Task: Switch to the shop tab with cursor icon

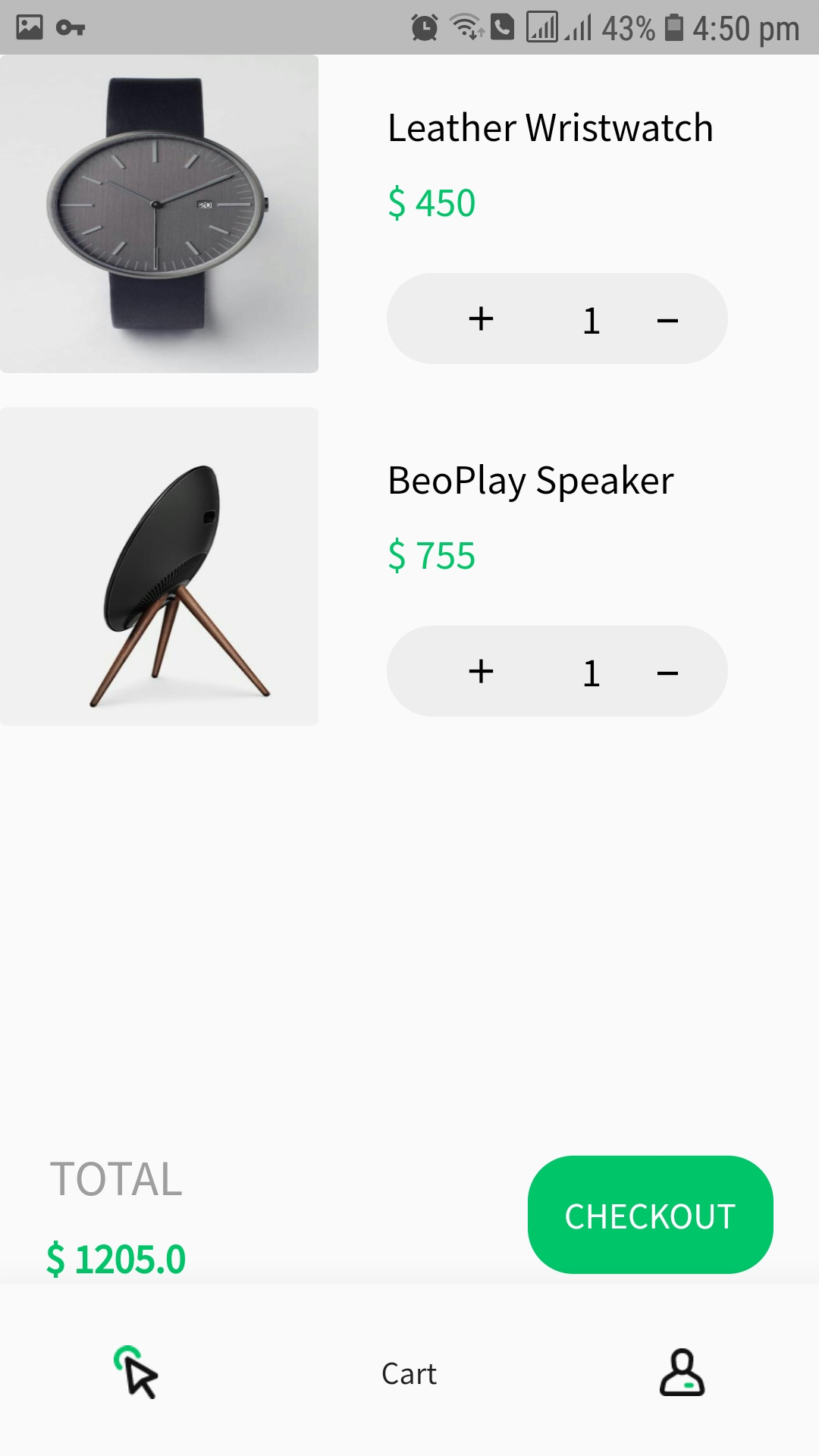Action: 136,1372
